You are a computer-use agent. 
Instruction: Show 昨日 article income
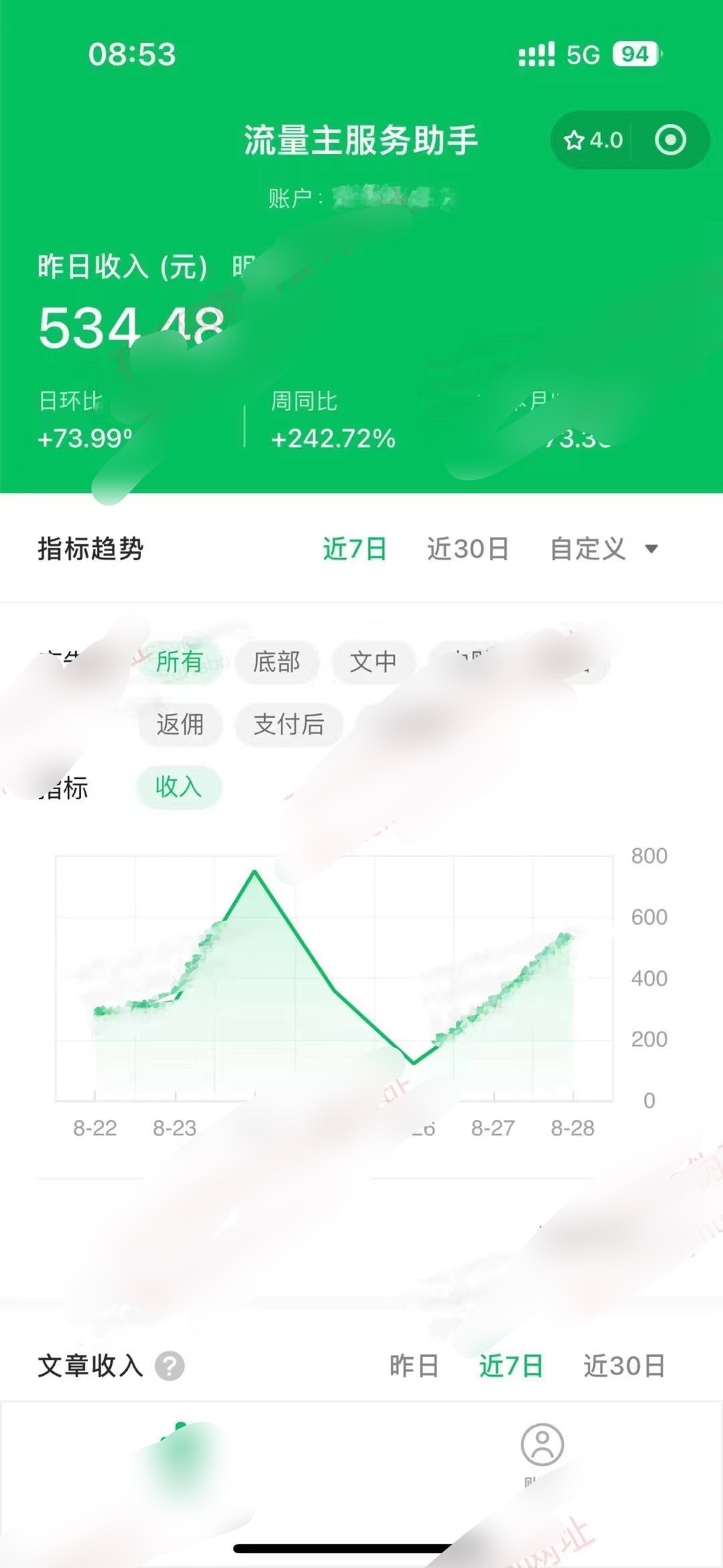(x=414, y=1366)
